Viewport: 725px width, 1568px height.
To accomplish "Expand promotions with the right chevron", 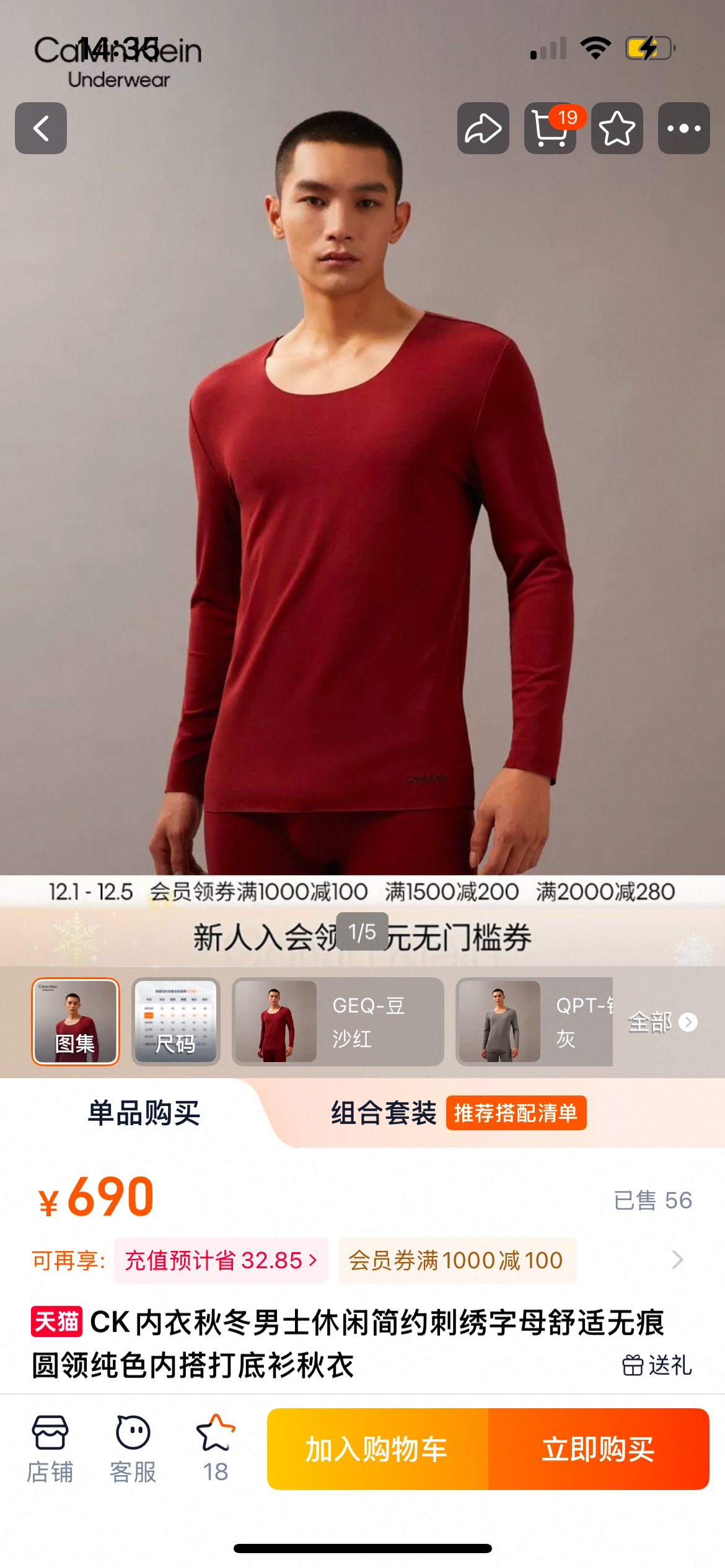I will [x=677, y=1260].
